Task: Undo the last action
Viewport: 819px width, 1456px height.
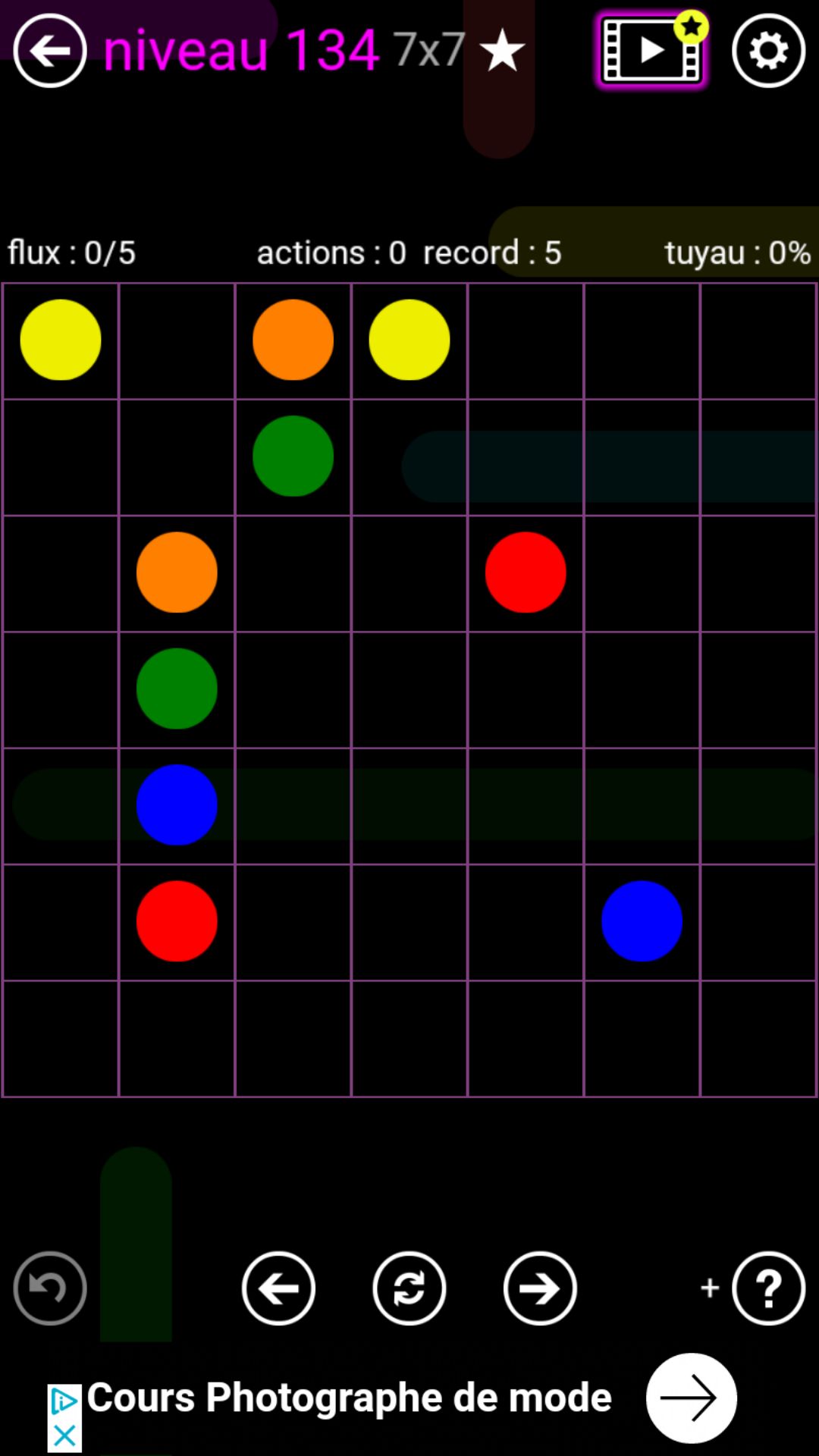Action: (x=50, y=1288)
